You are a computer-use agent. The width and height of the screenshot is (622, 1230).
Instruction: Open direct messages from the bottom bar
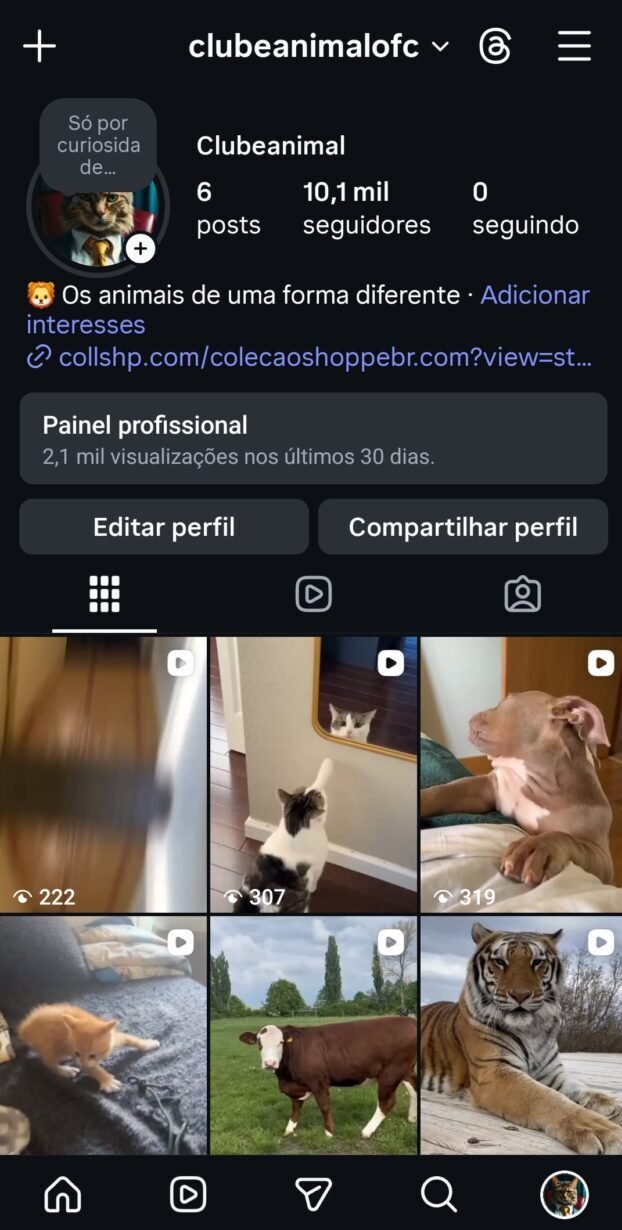[x=313, y=1194]
